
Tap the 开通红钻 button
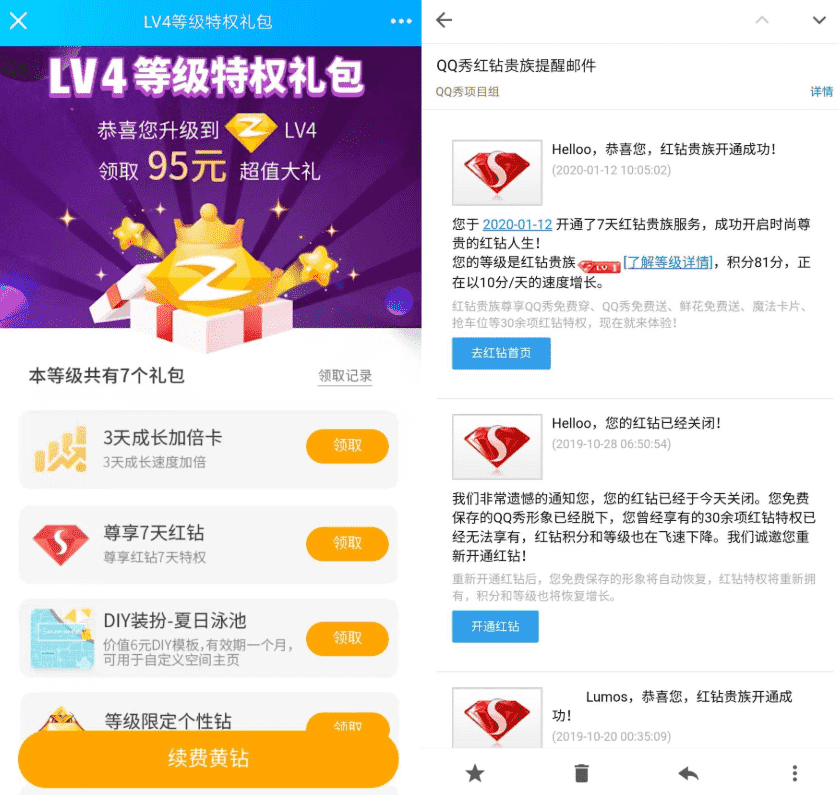(x=495, y=626)
